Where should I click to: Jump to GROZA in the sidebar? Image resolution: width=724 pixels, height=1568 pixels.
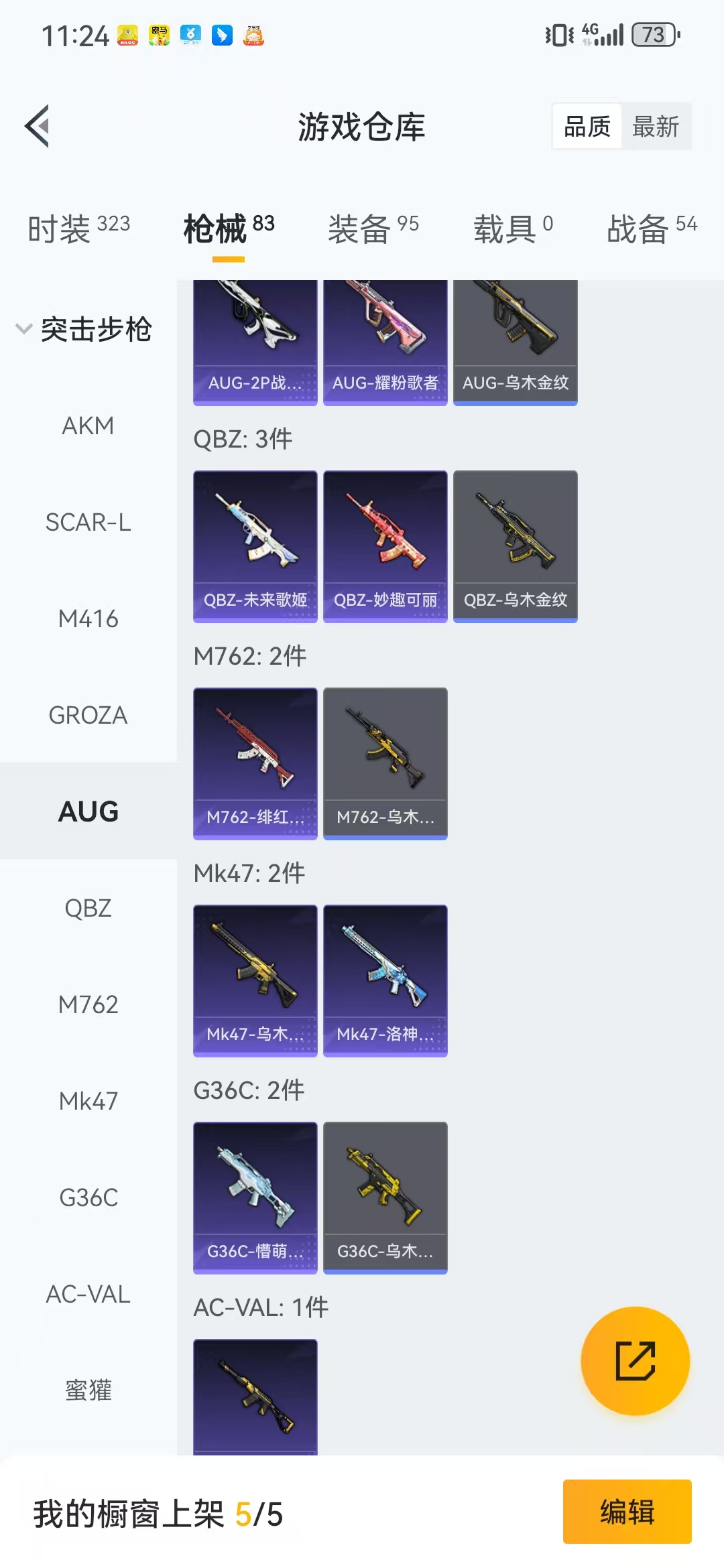88,715
